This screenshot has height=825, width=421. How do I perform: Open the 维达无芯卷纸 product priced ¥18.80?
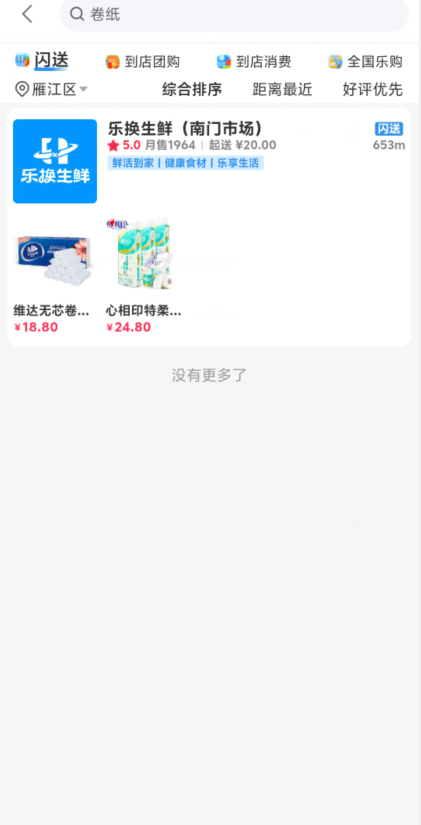tap(53, 275)
